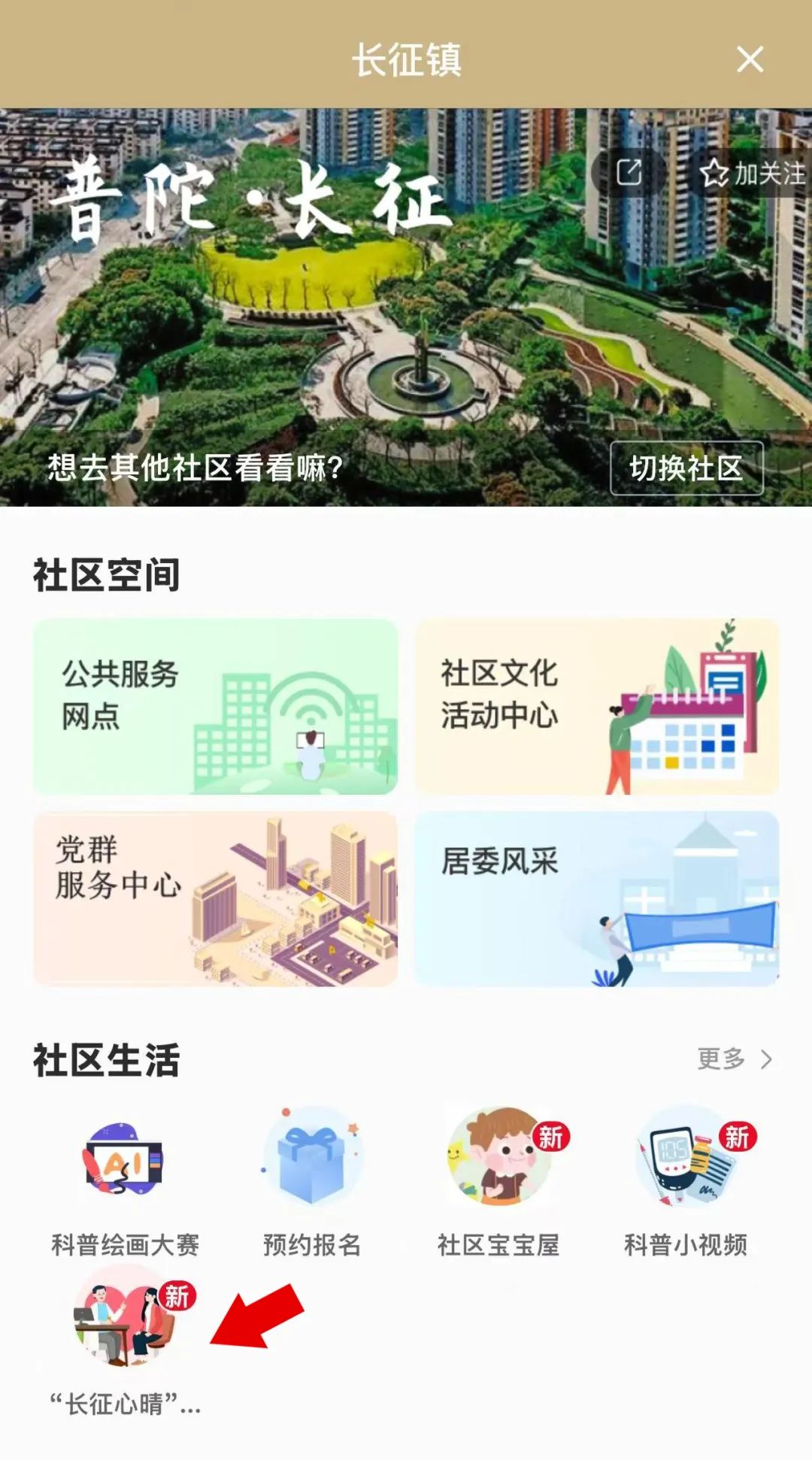
Task: Open 预约报名
Action: tap(312, 1182)
